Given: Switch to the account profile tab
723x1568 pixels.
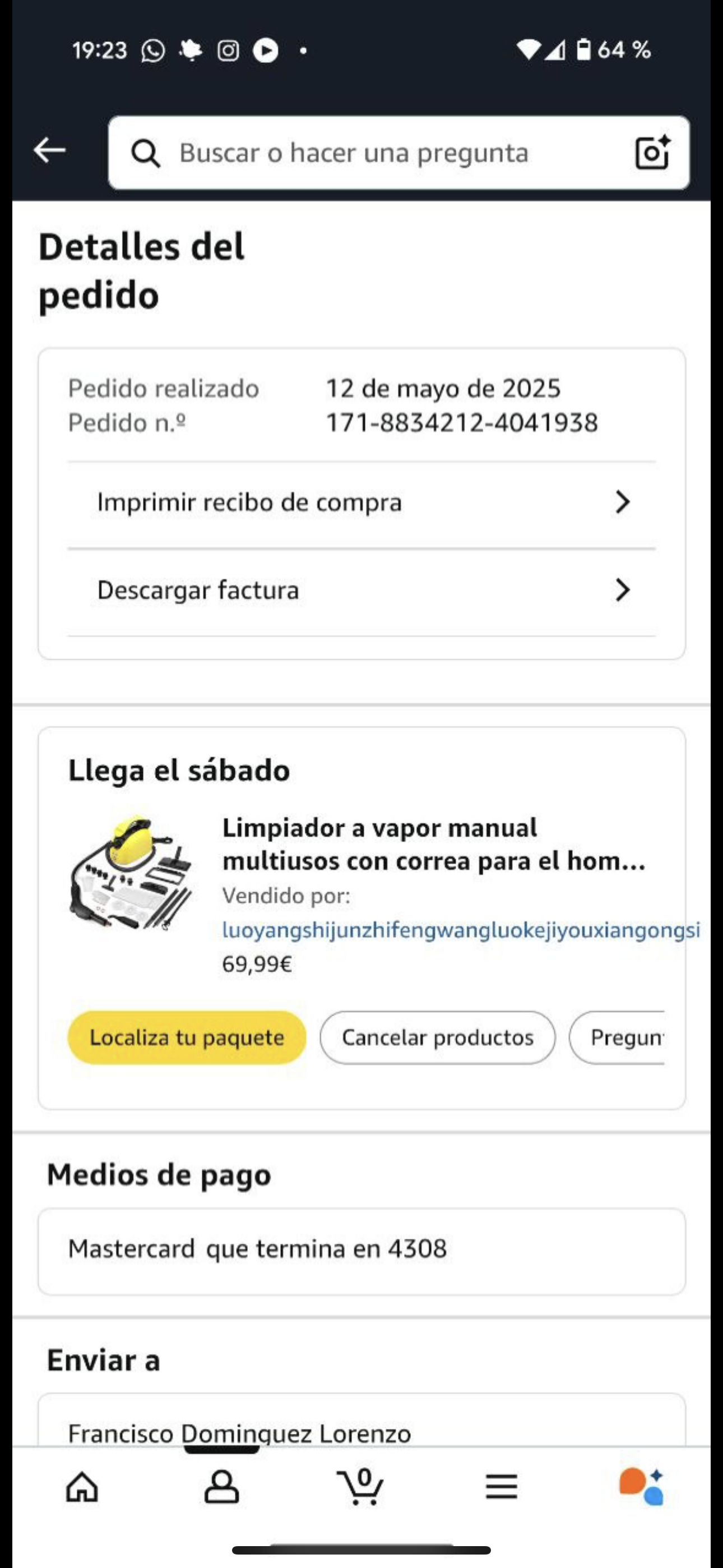Looking at the screenshot, I should [221, 1487].
